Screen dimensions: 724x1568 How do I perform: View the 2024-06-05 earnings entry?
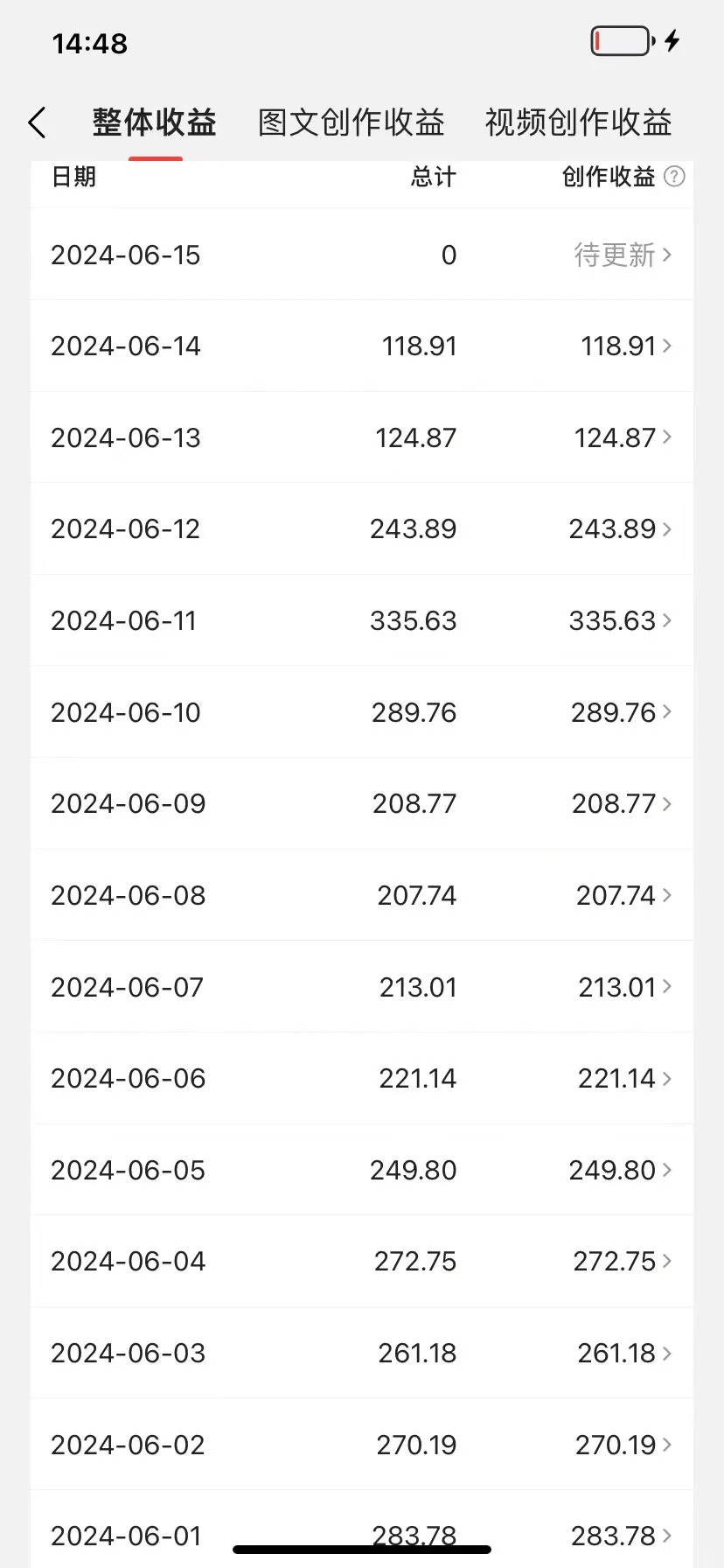point(620,1171)
